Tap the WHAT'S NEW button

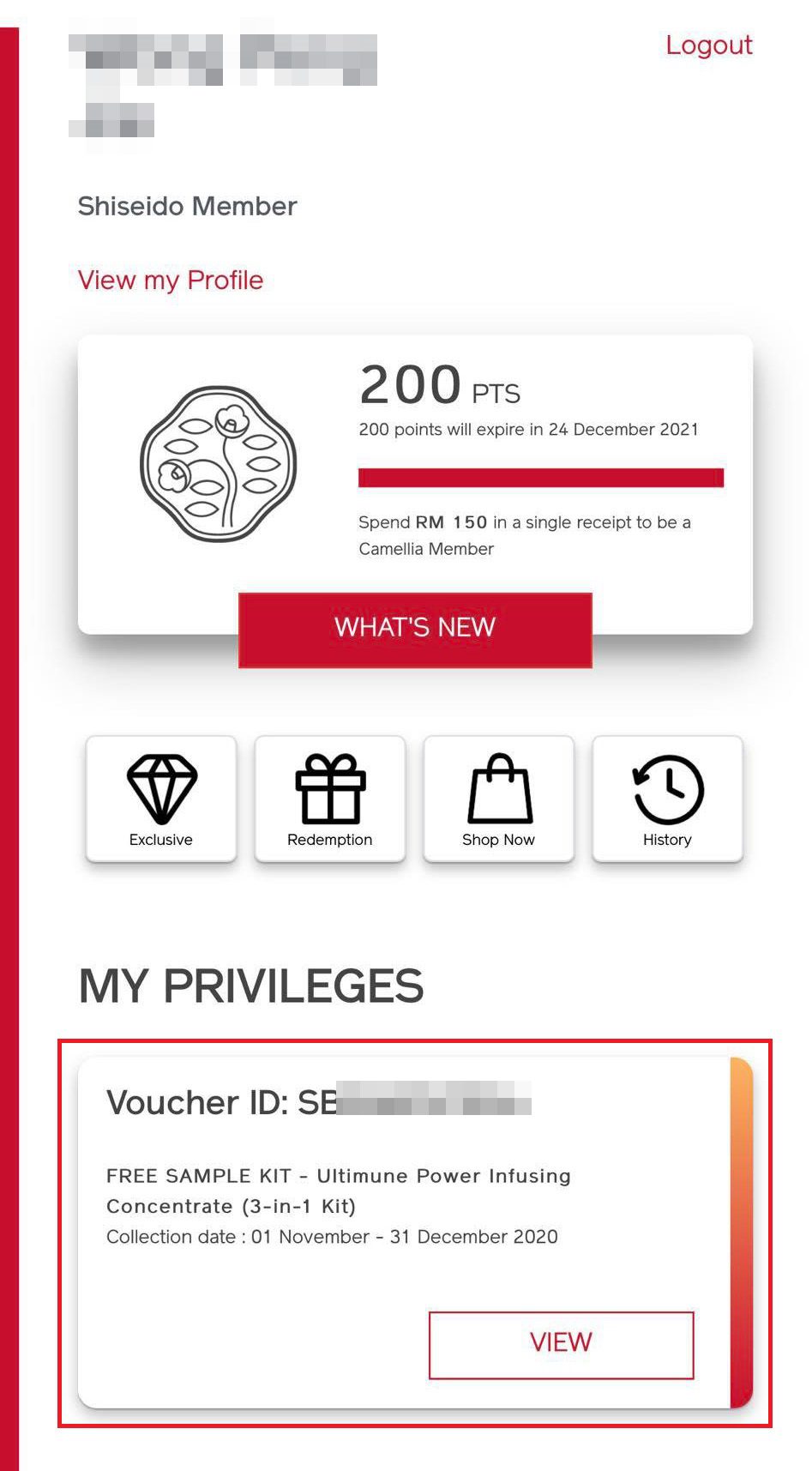(x=415, y=629)
